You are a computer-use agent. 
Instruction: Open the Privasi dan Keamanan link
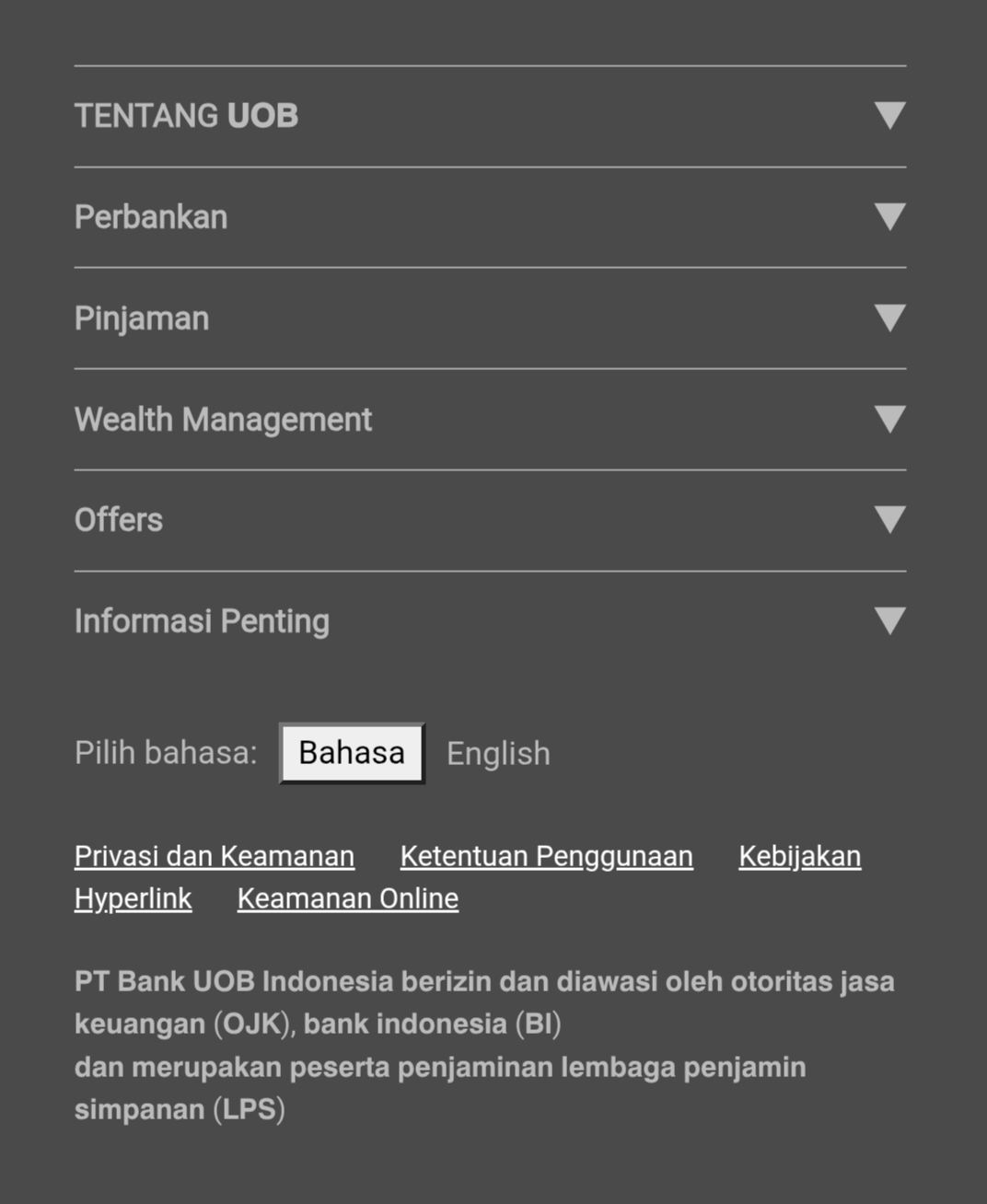215,856
